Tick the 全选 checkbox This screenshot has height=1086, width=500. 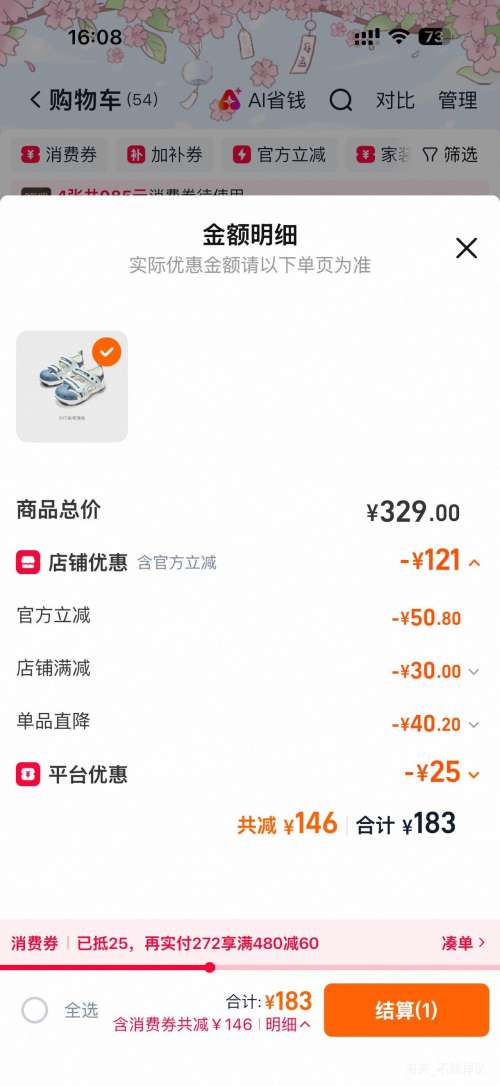click(x=35, y=1011)
